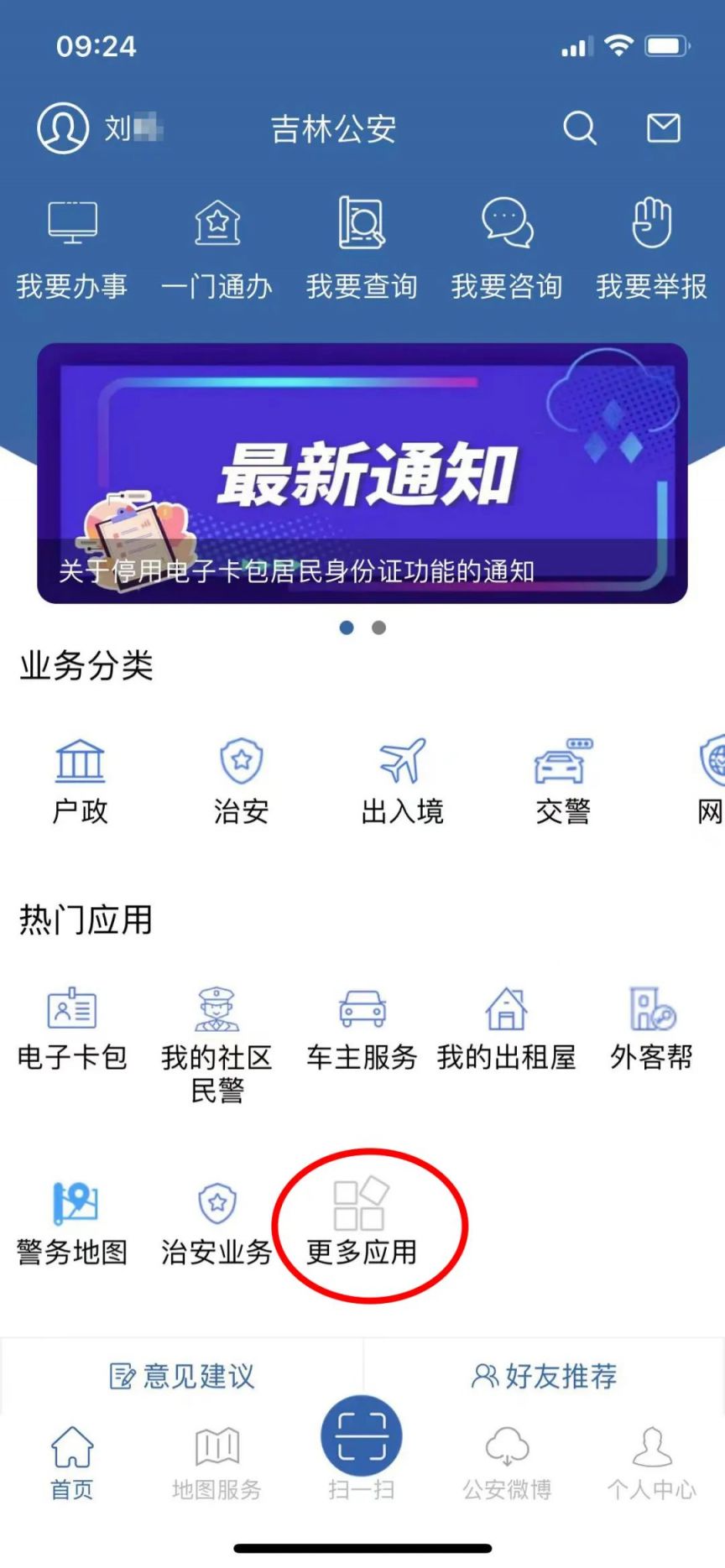
Task: Open 交警 category
Action: [563, 780]
